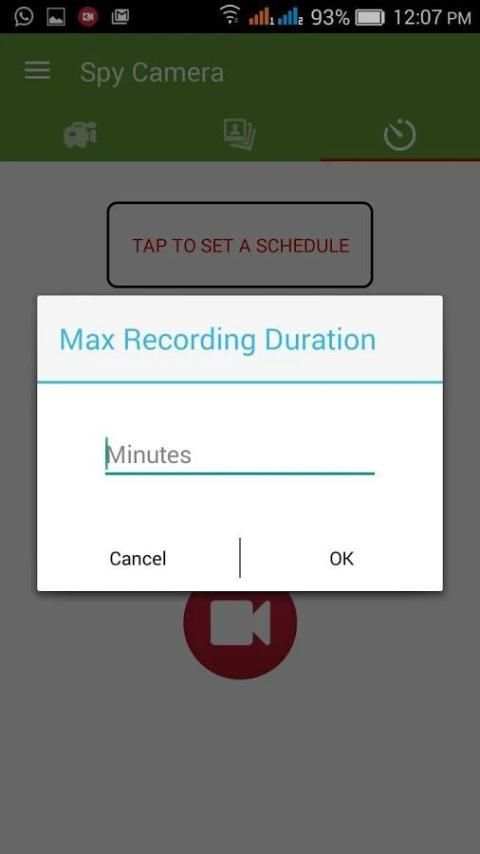
Task: Switch to the photo gallery tab
Action: click(240, 135)
